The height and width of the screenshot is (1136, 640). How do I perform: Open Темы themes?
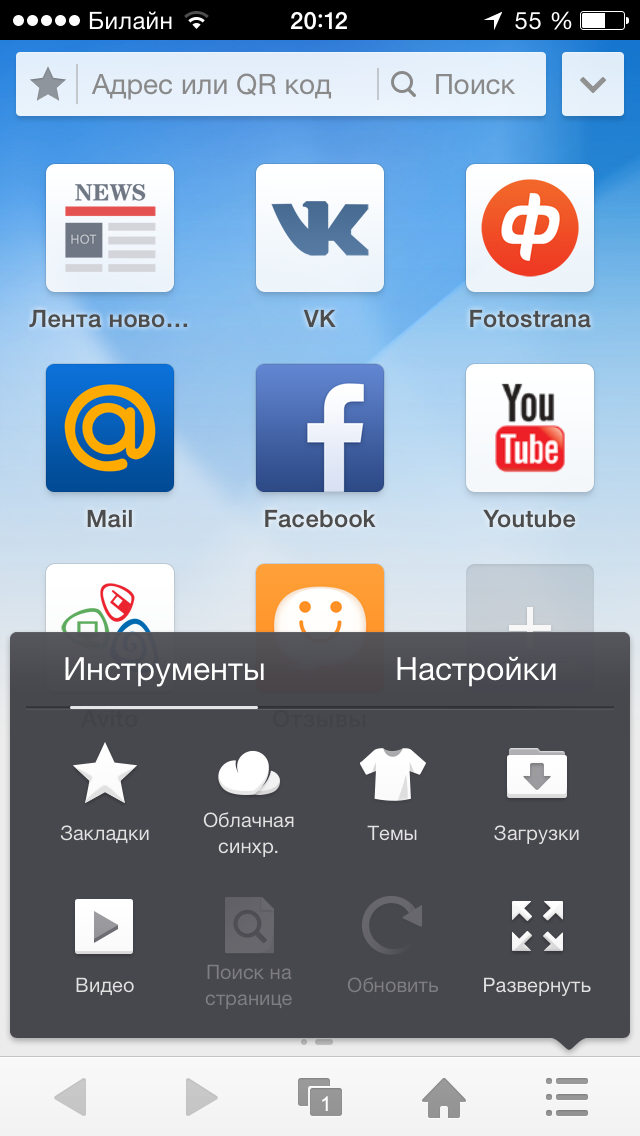[392, 793]
